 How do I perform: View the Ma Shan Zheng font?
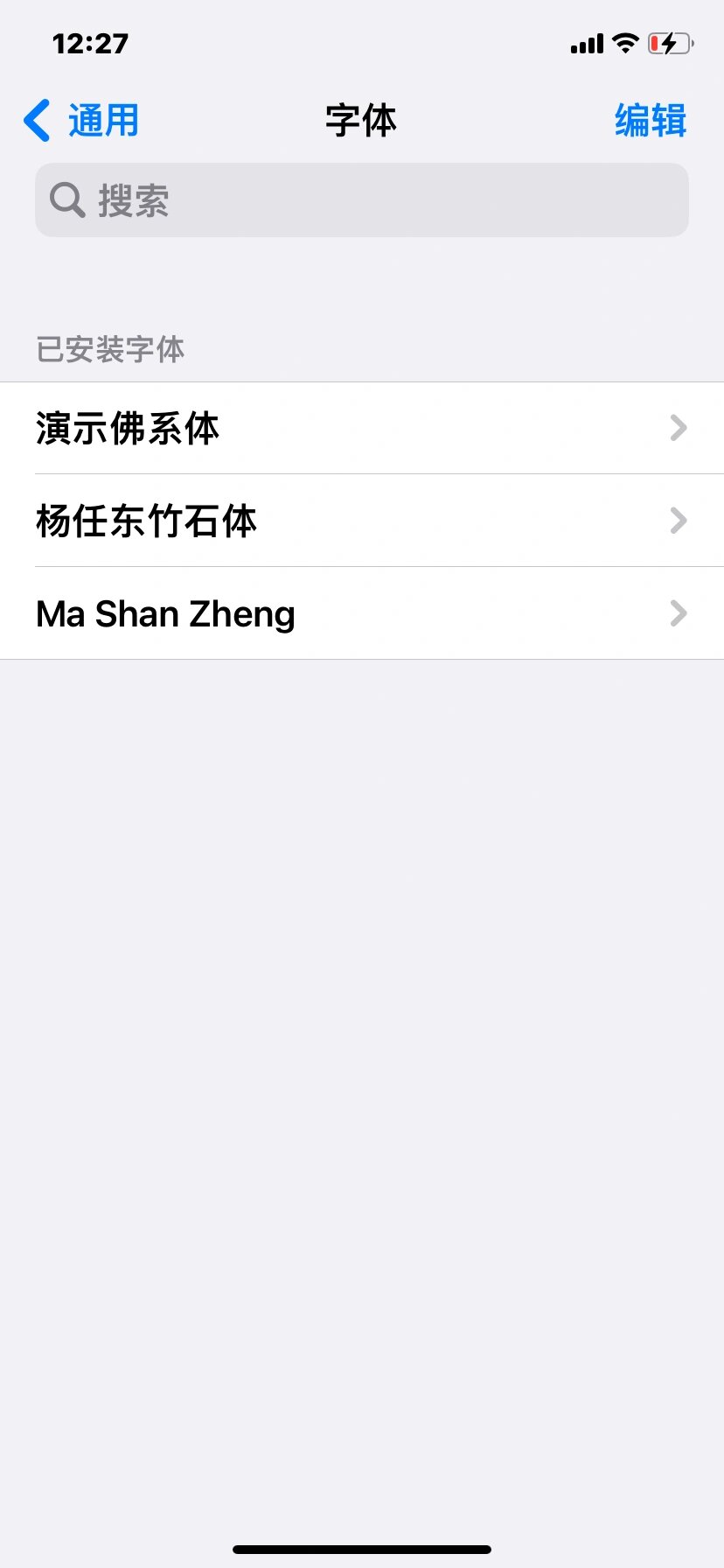point(362,614)
